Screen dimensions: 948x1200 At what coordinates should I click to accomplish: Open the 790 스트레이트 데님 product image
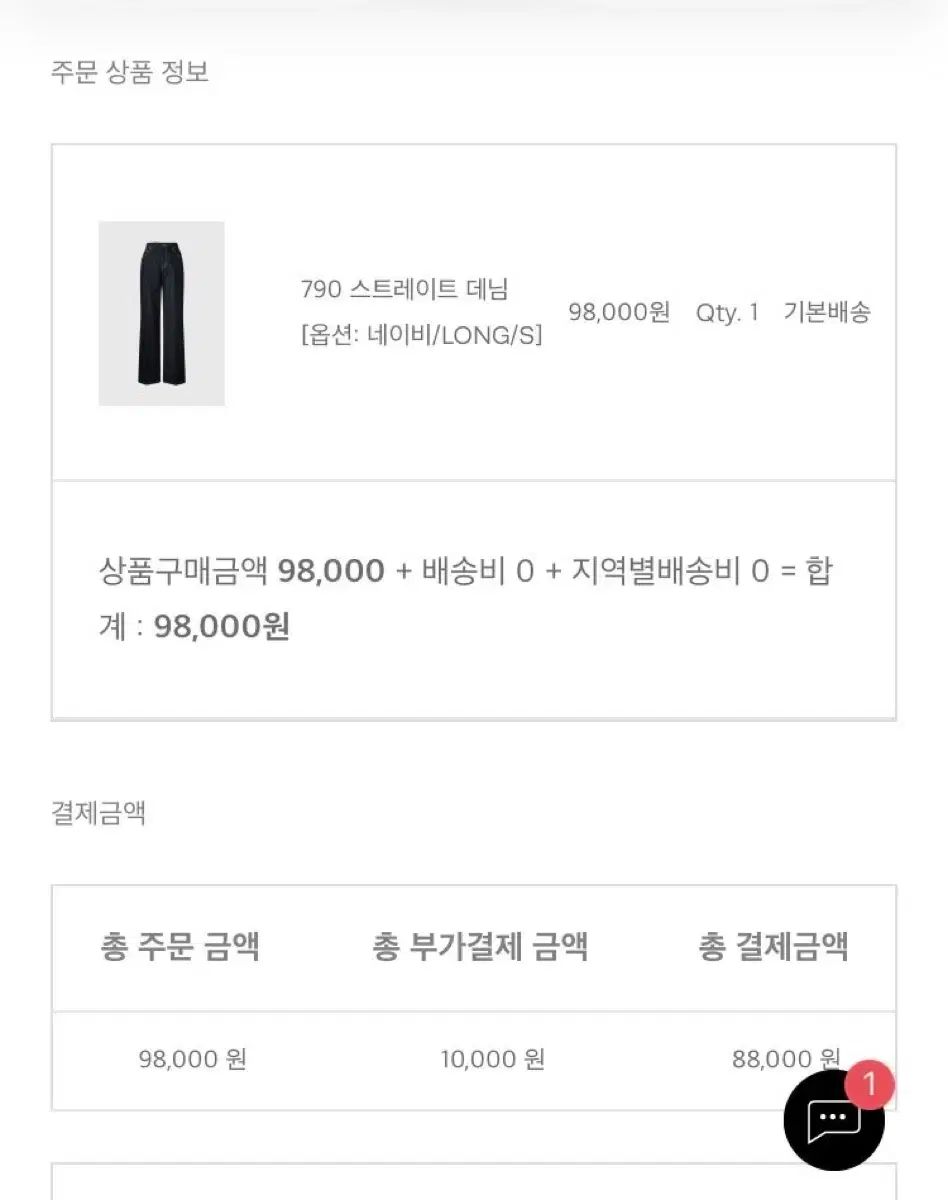pyautogui.click(x=161, y=313)
